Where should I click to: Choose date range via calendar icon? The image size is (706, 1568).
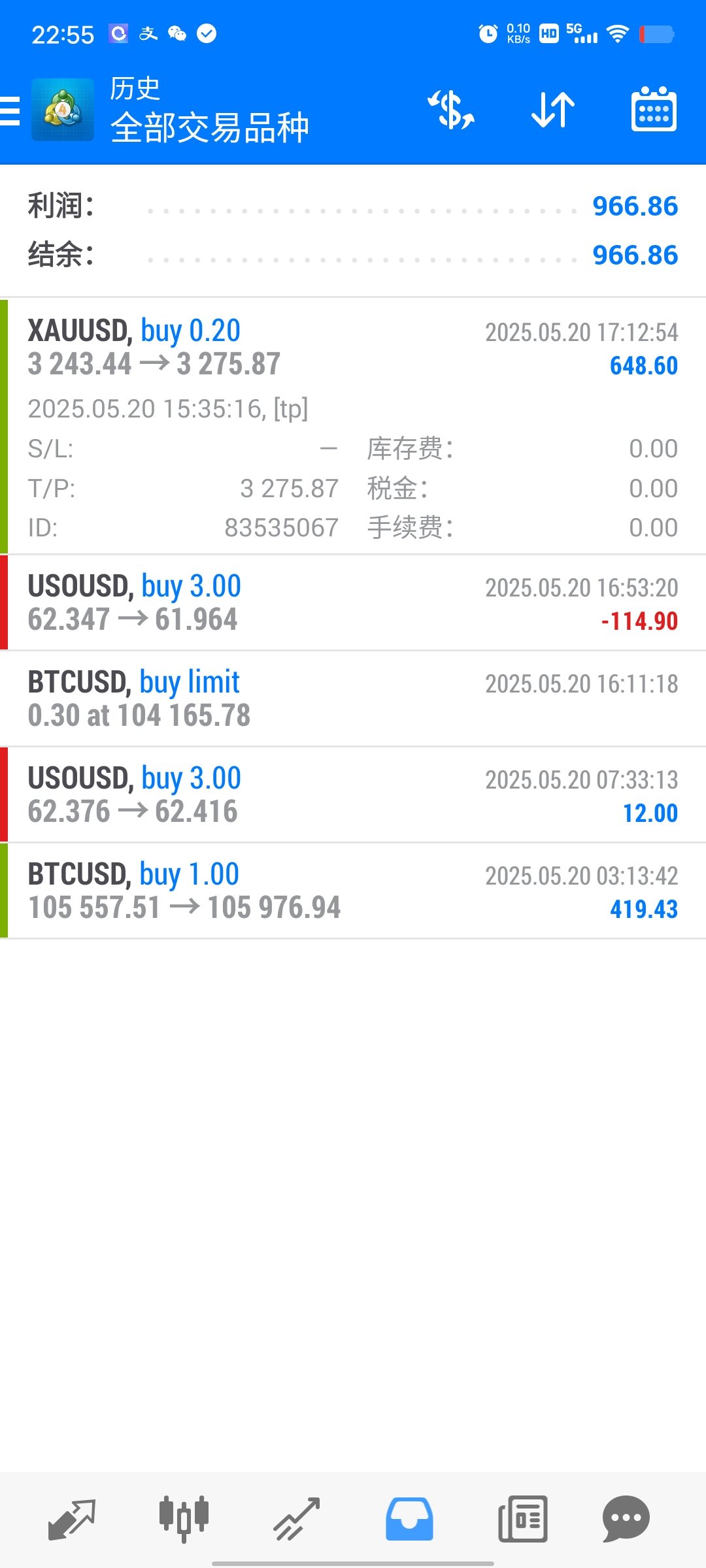pos(654,109)
